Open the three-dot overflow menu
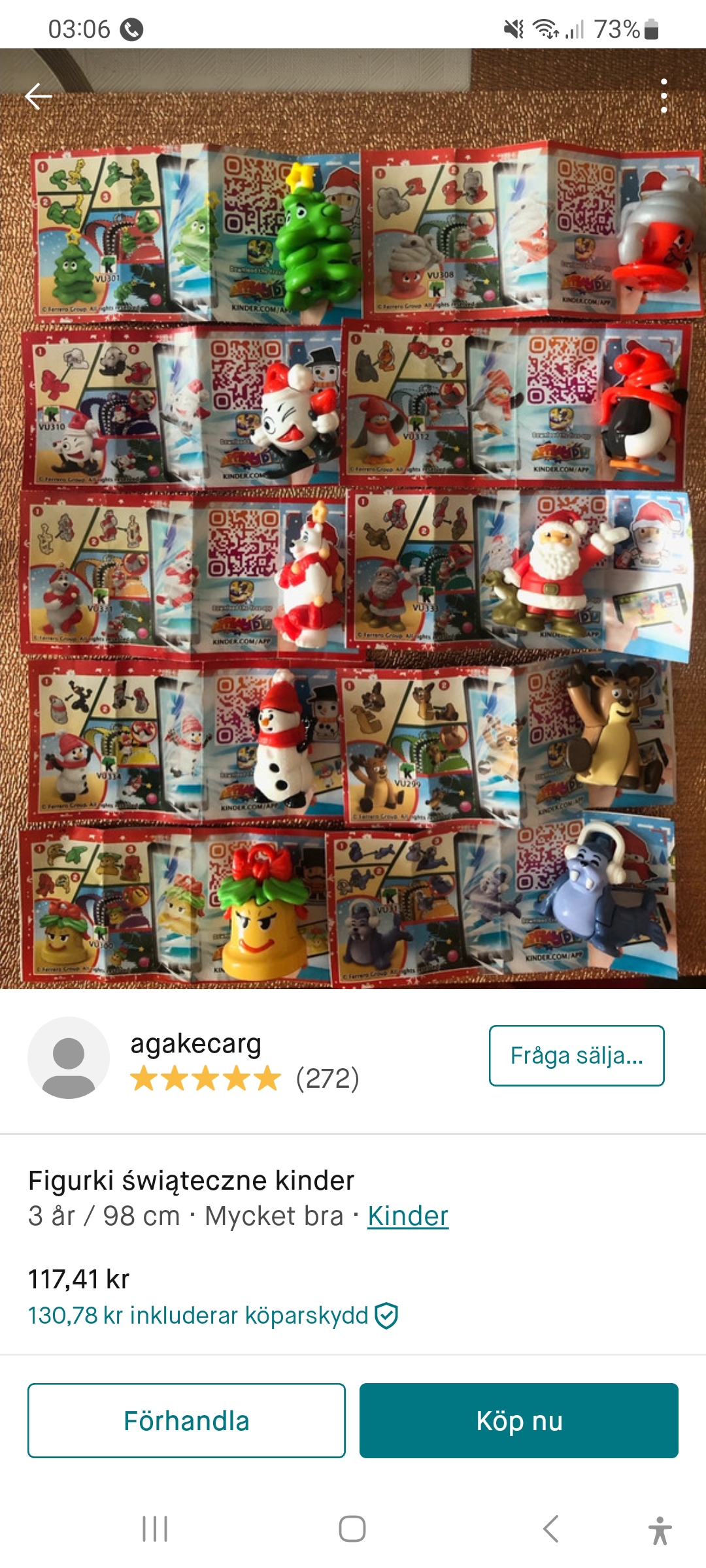 [664, 96]
